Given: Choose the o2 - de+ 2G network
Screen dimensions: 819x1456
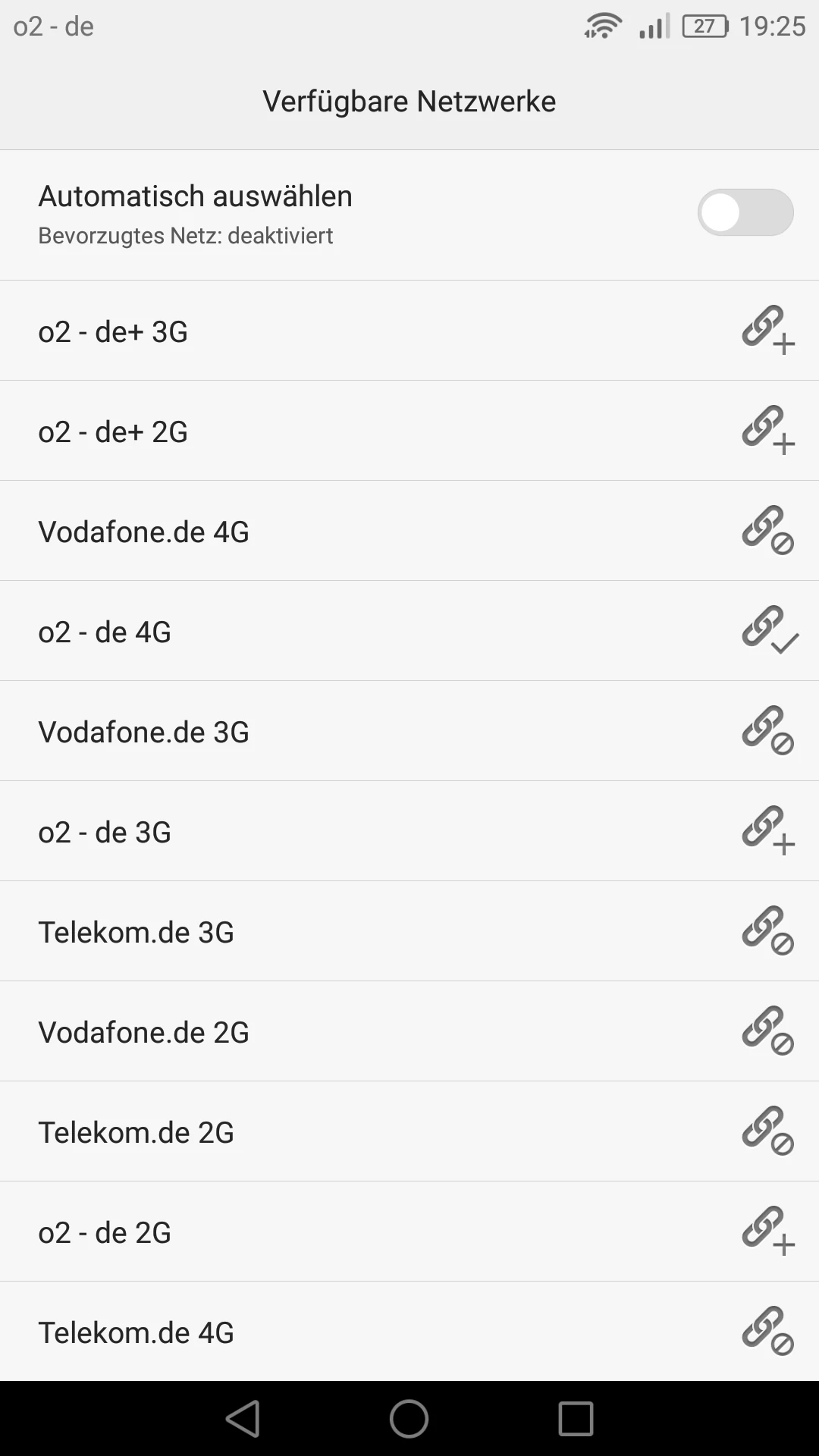Looking at the screenshot, I should 409,431.
